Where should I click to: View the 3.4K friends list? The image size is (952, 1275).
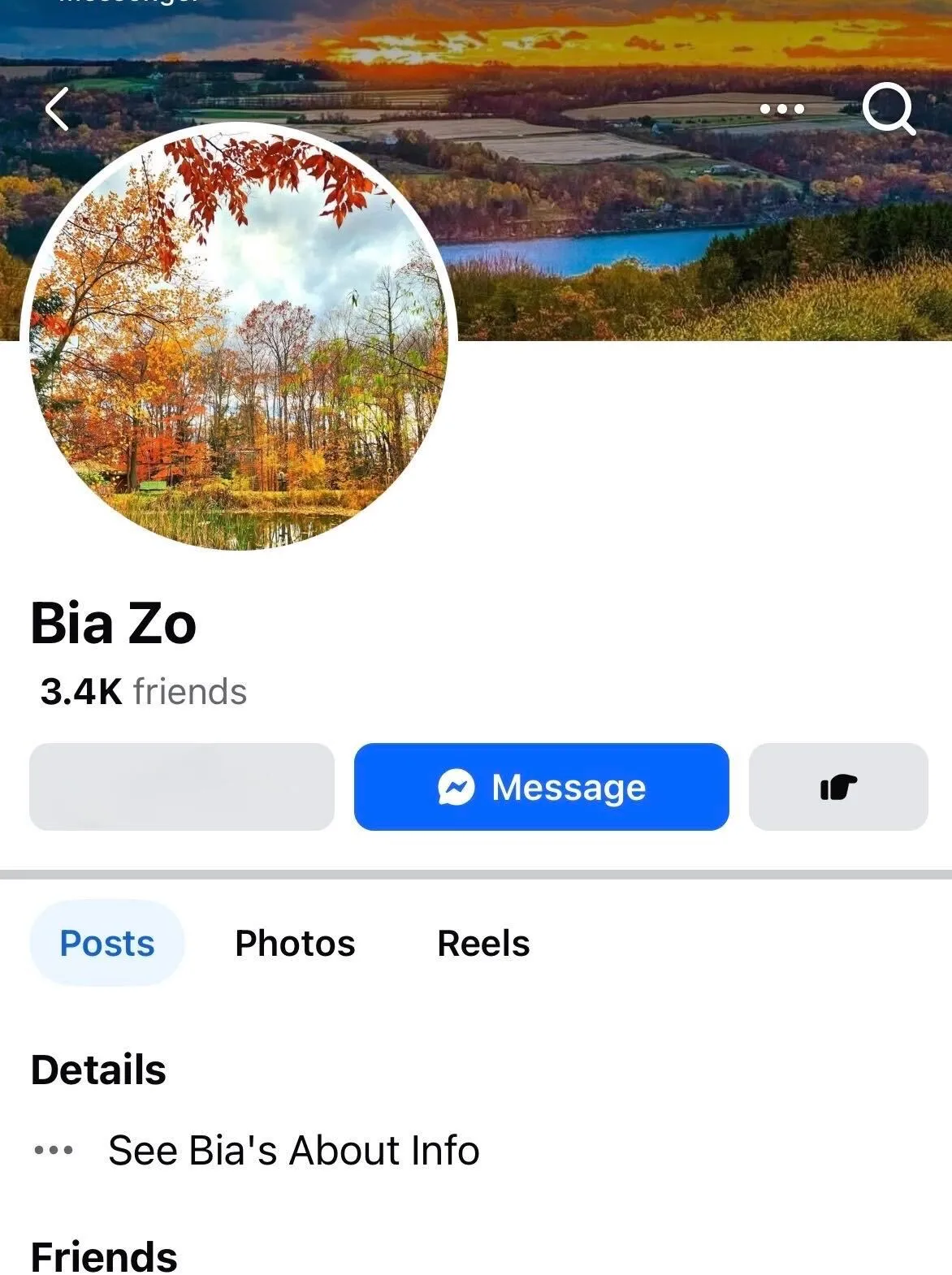point(144,692)
